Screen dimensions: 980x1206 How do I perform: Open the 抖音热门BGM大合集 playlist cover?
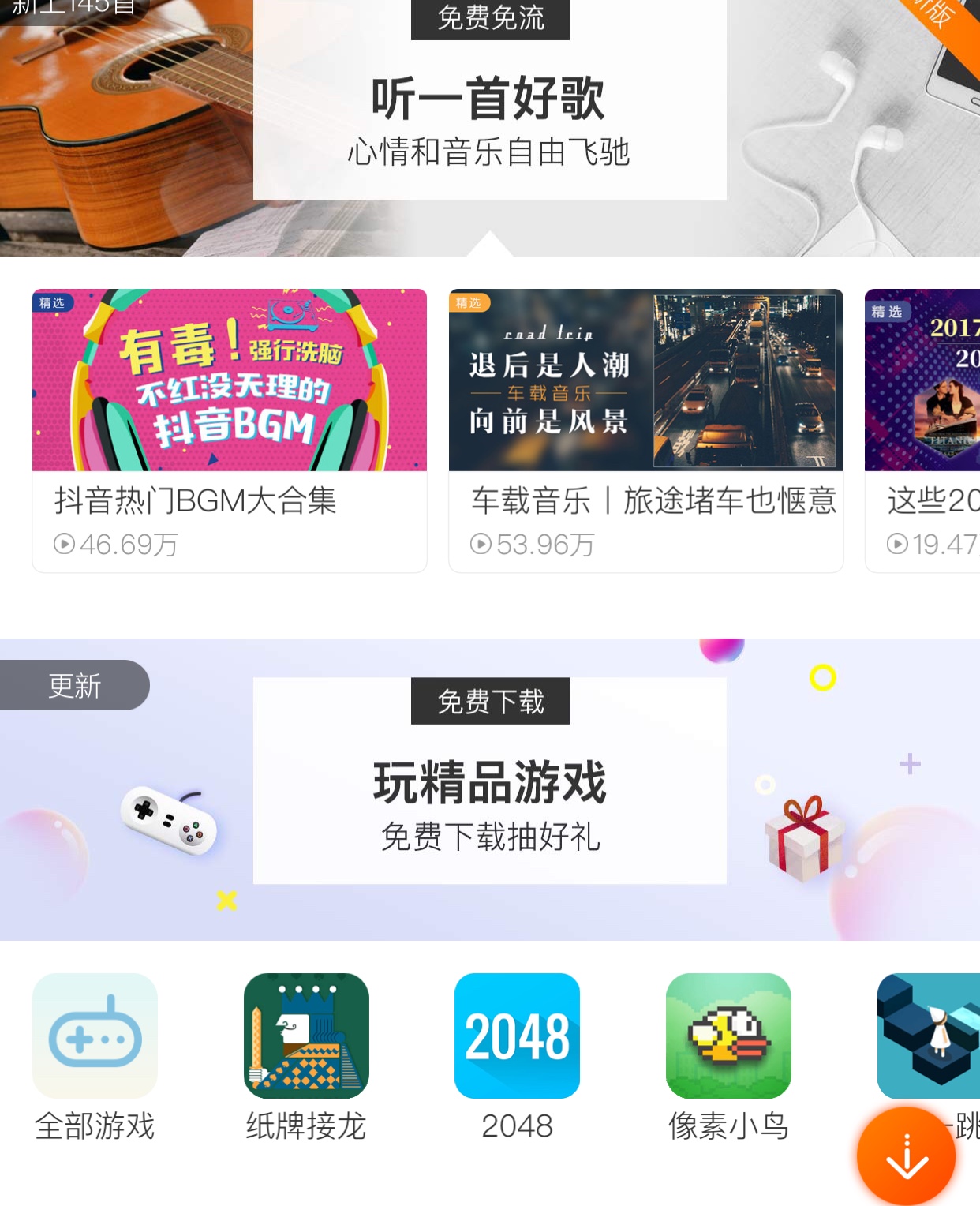point(230,380)
